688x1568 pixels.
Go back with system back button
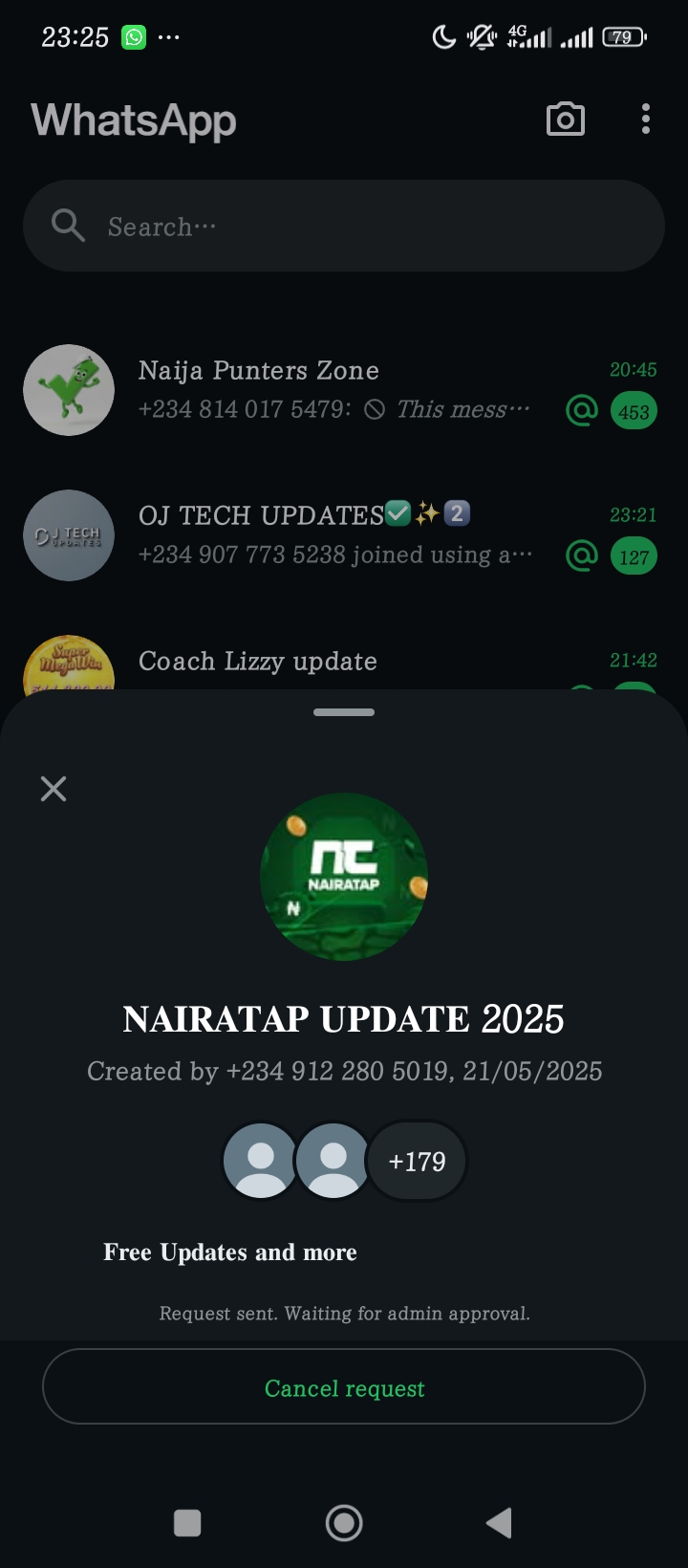[x=499, y=1522]
